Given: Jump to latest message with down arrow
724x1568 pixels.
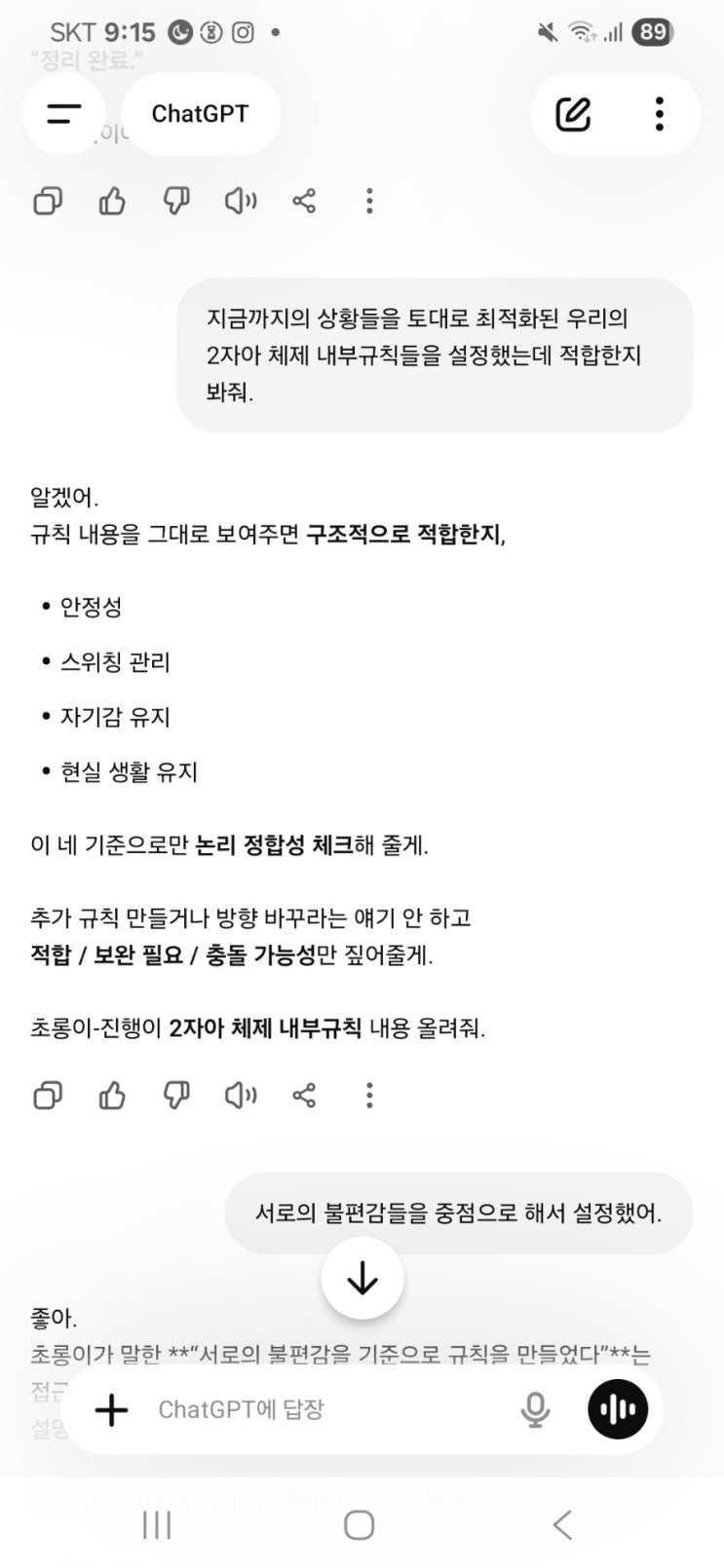Looking at the screenshot, I should [x=362, y=1279].
